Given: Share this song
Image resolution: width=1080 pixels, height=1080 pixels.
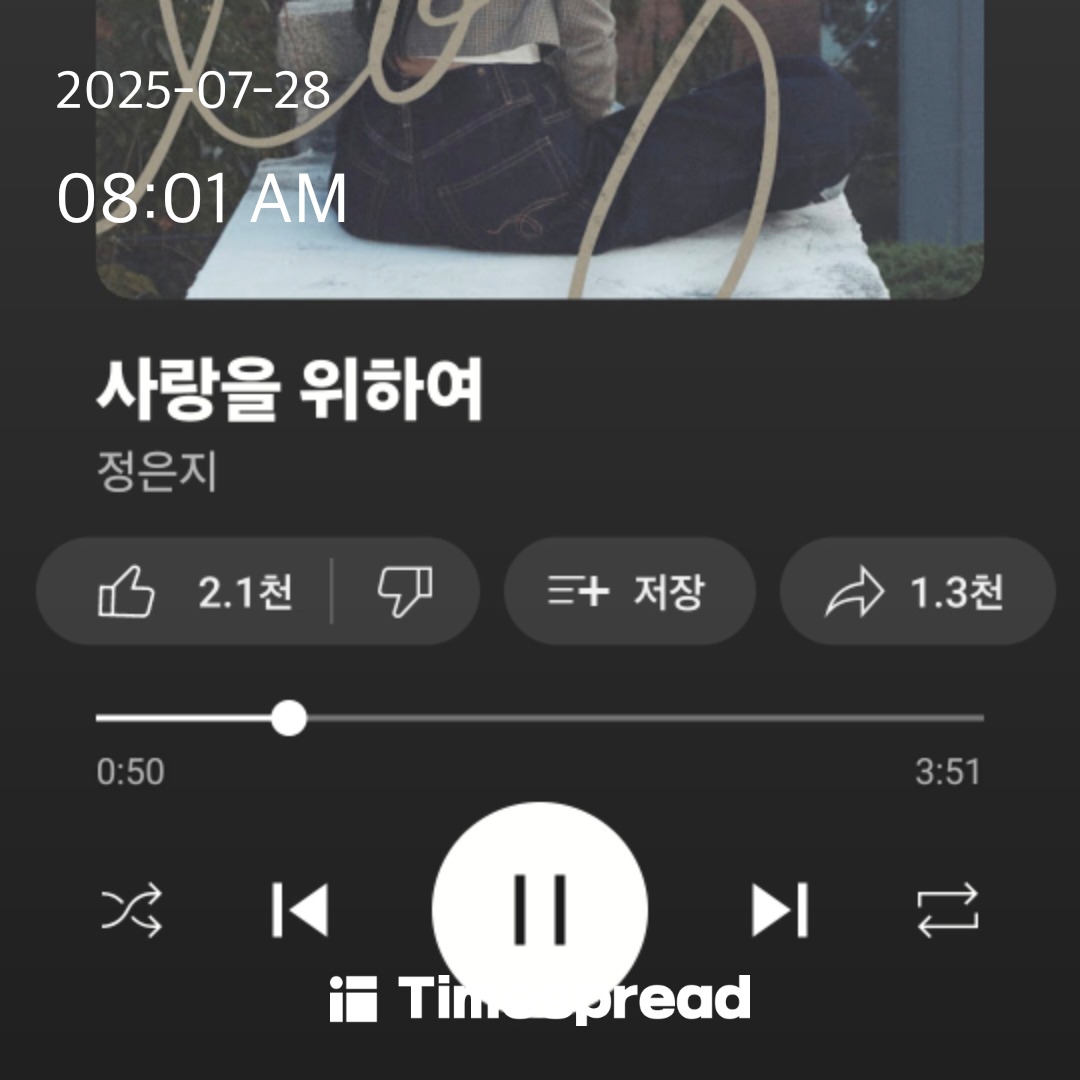Looking at the screenshot, I should [916, 592].
